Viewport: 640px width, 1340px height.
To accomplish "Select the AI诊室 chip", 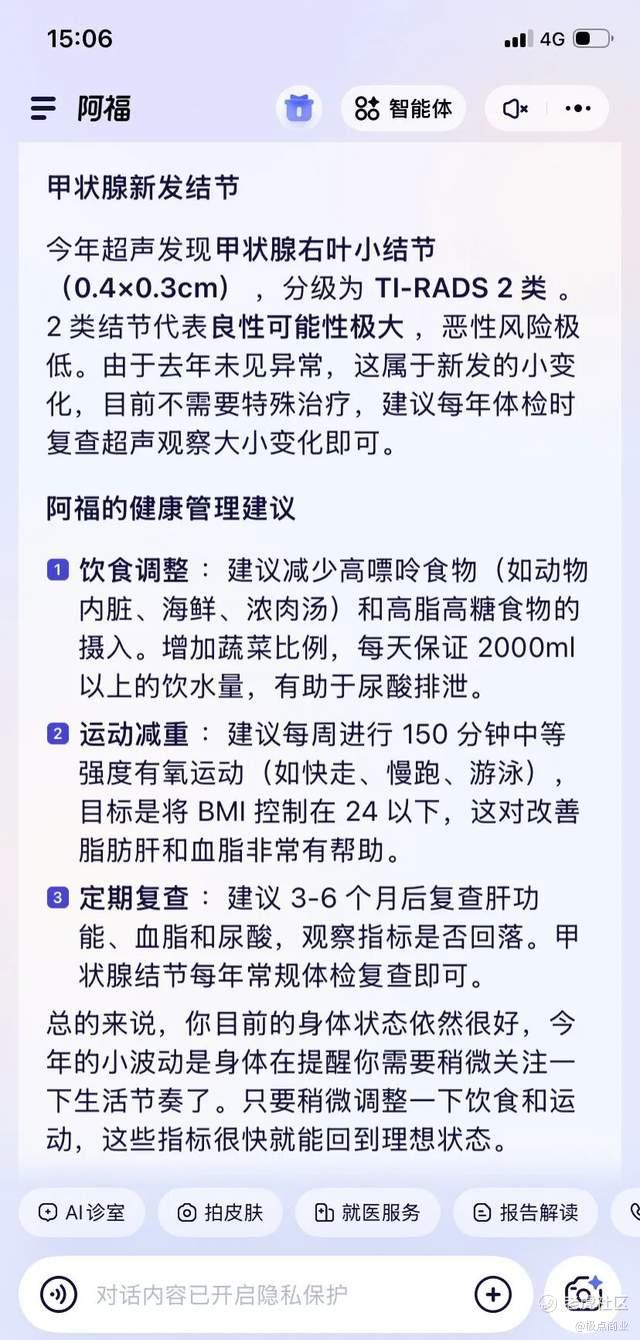I will point(82,1212).
